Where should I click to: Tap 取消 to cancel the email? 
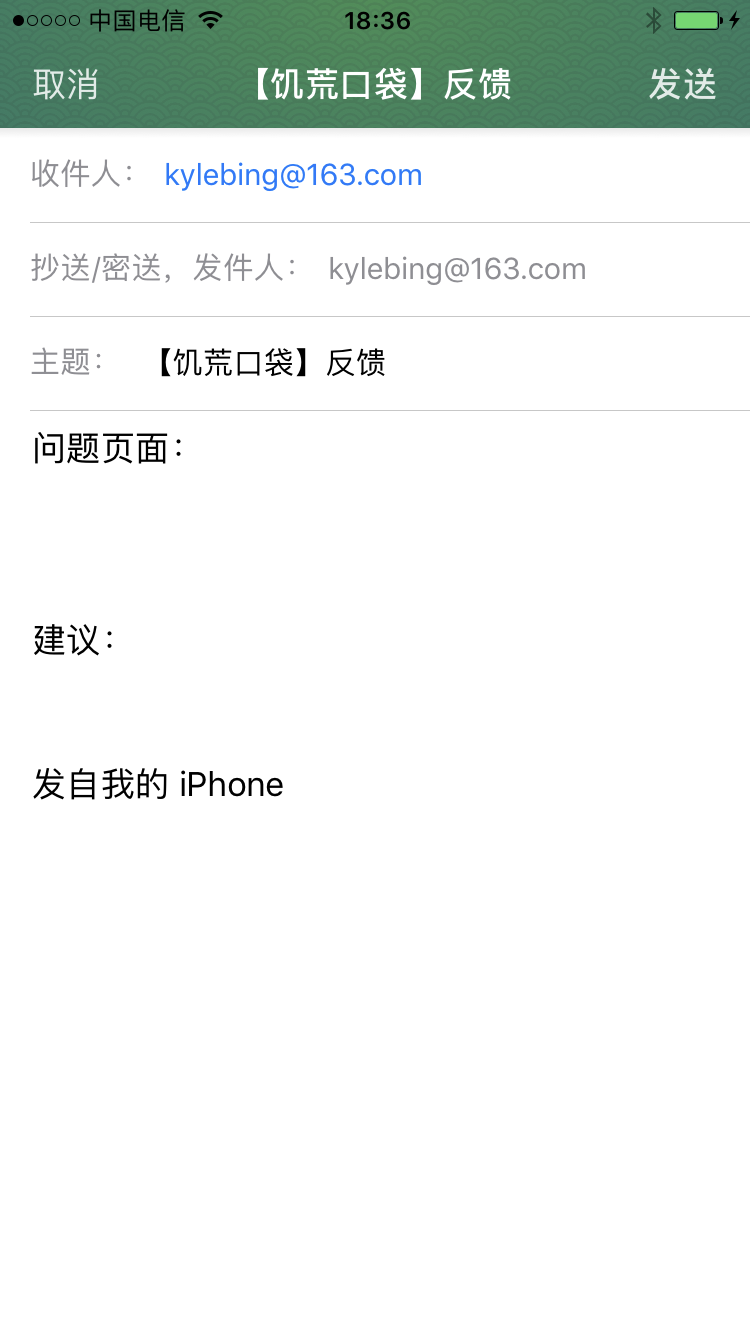[66, 85]
